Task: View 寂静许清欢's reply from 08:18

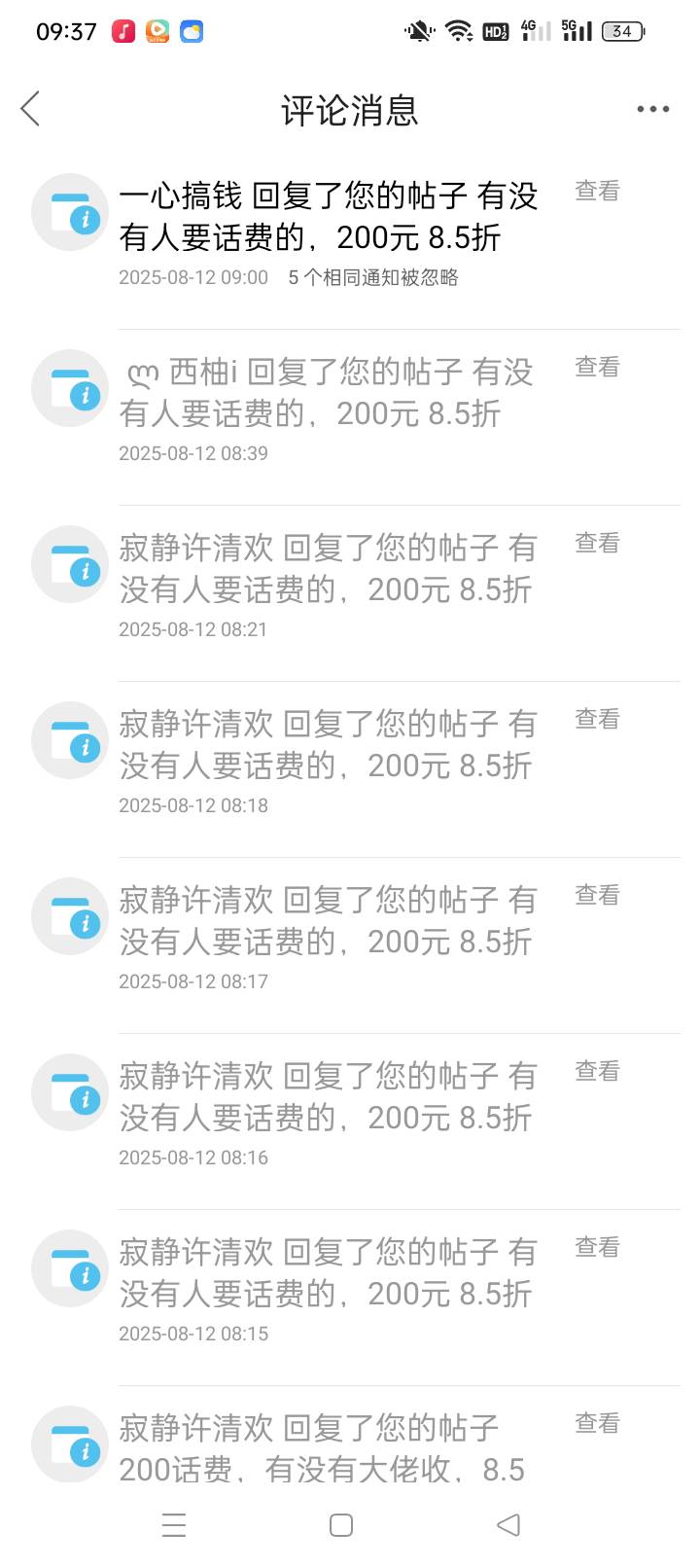Action: tap(597, 720)
